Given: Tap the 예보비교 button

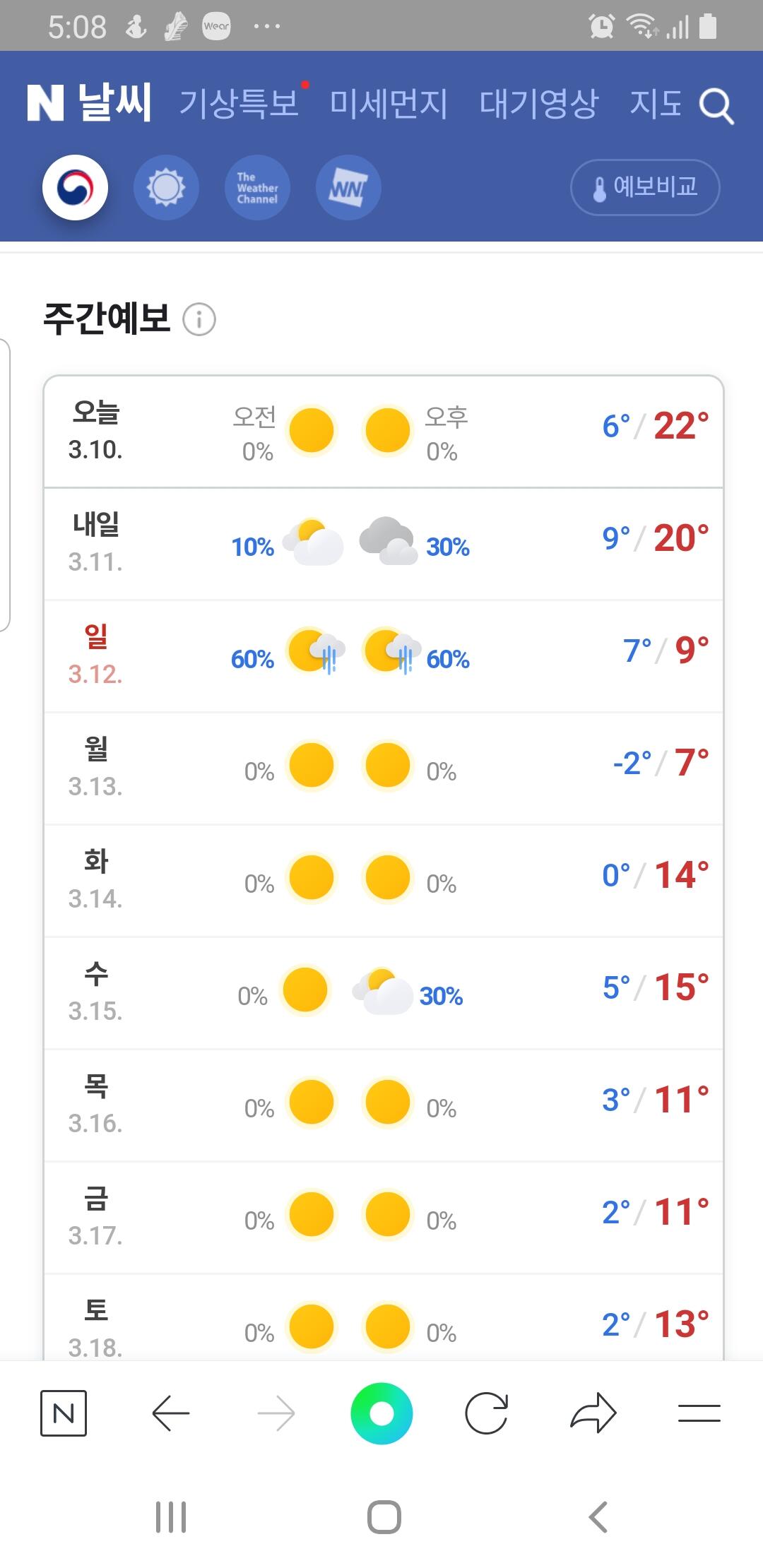Looking at the screenshot, I should (645, 187).
